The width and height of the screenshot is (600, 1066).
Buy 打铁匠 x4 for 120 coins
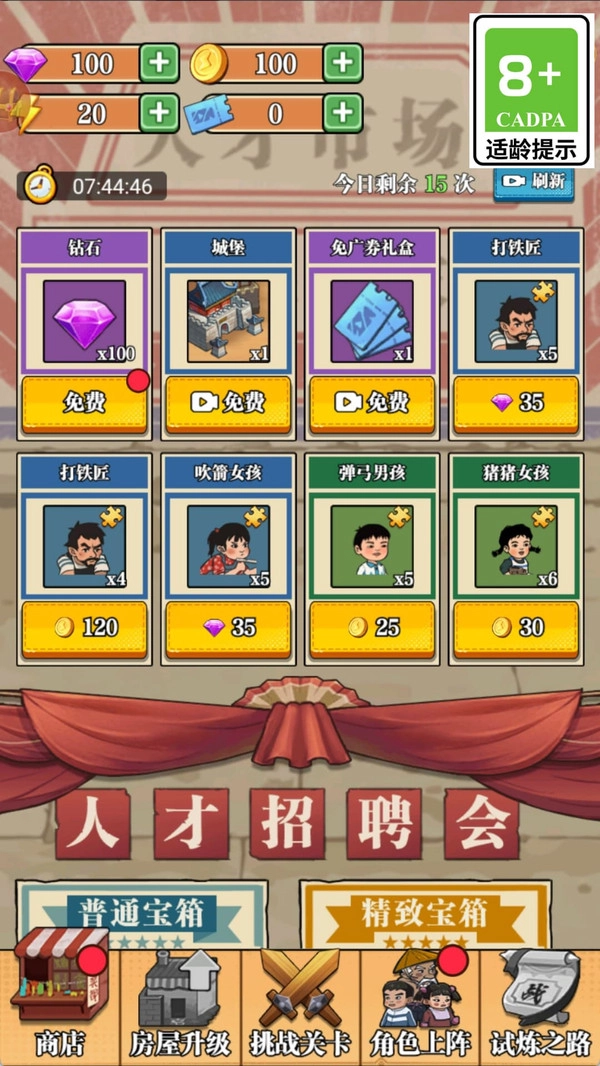pos(85,627)
